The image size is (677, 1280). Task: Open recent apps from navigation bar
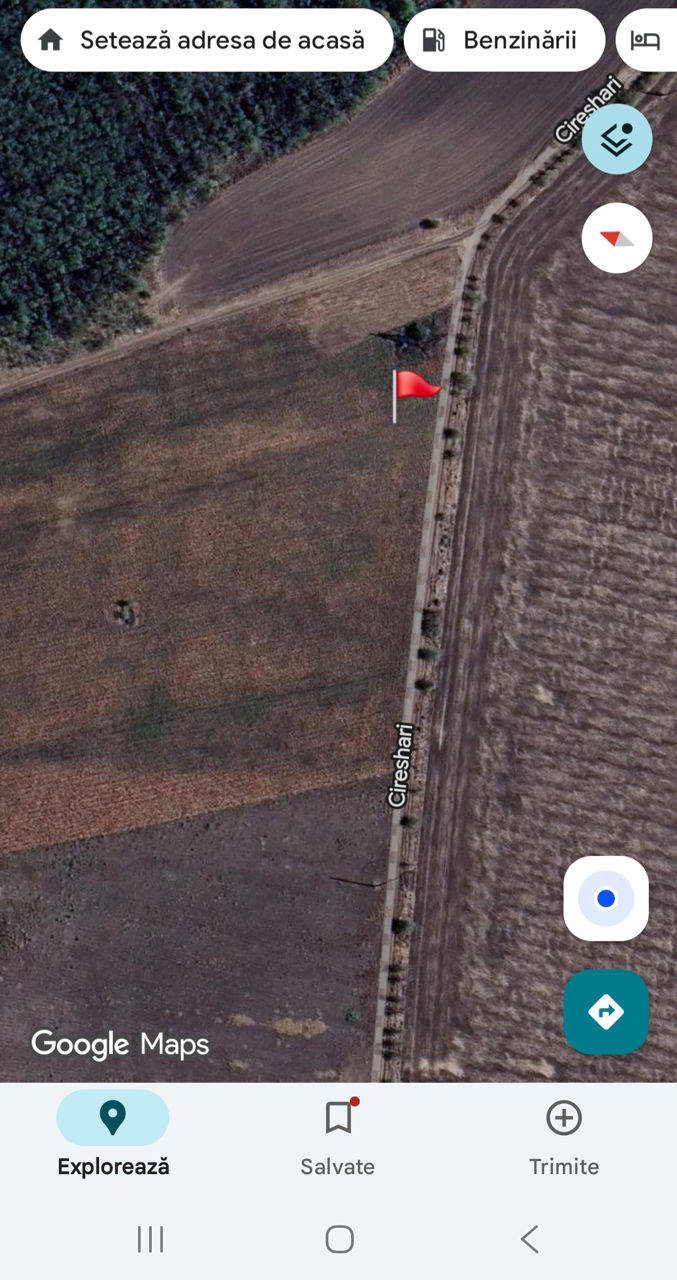150,1239
